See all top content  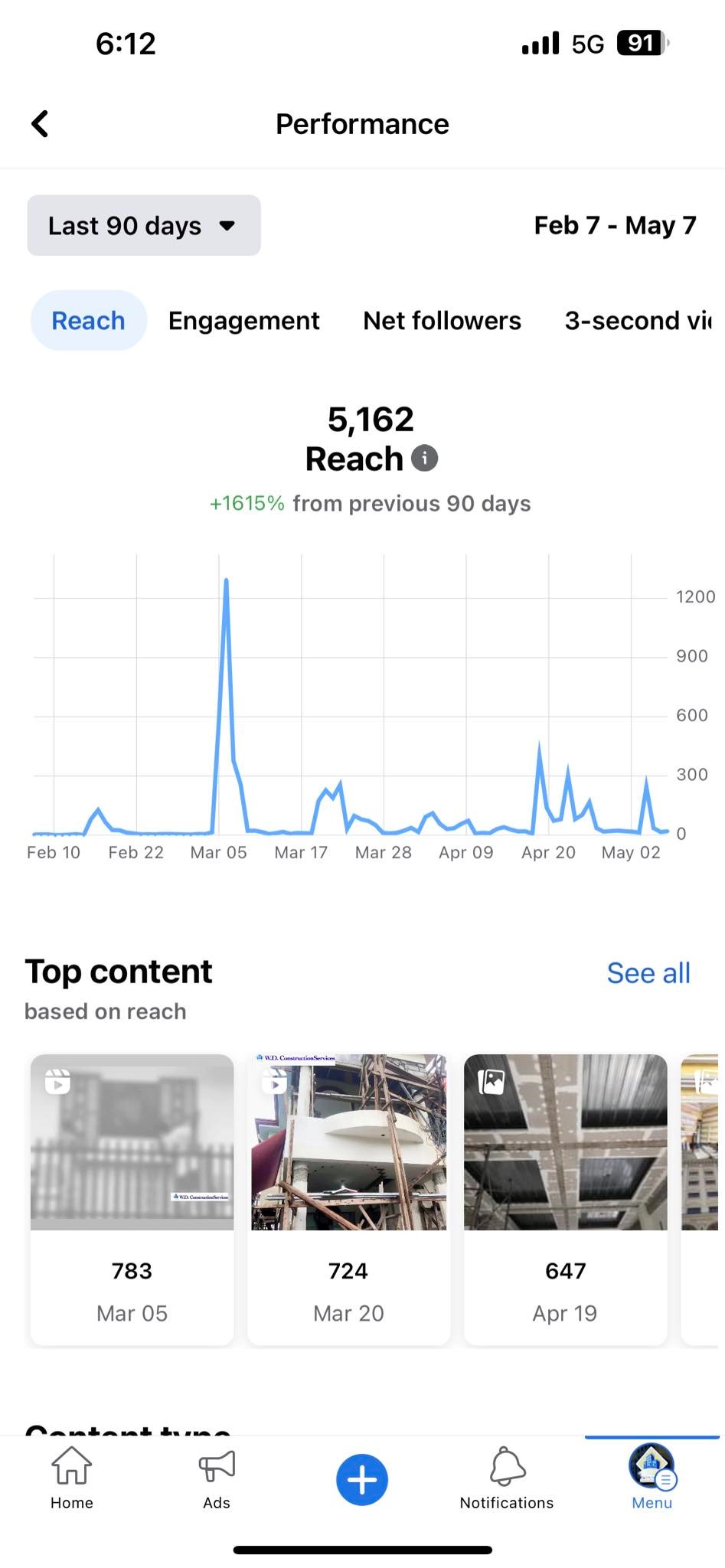[x=648, y=973]
